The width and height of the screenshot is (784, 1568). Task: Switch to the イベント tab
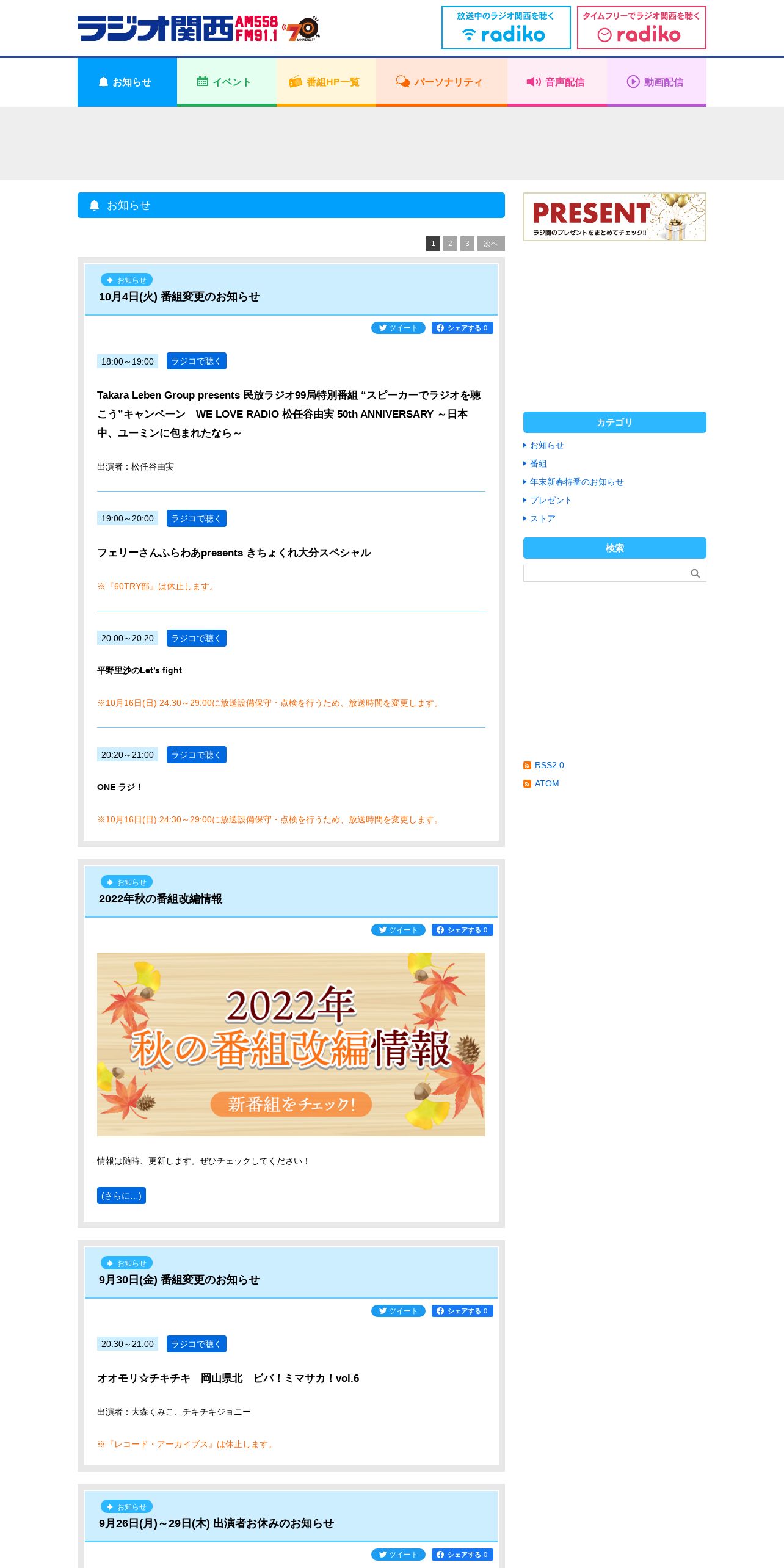coord(227,82)
